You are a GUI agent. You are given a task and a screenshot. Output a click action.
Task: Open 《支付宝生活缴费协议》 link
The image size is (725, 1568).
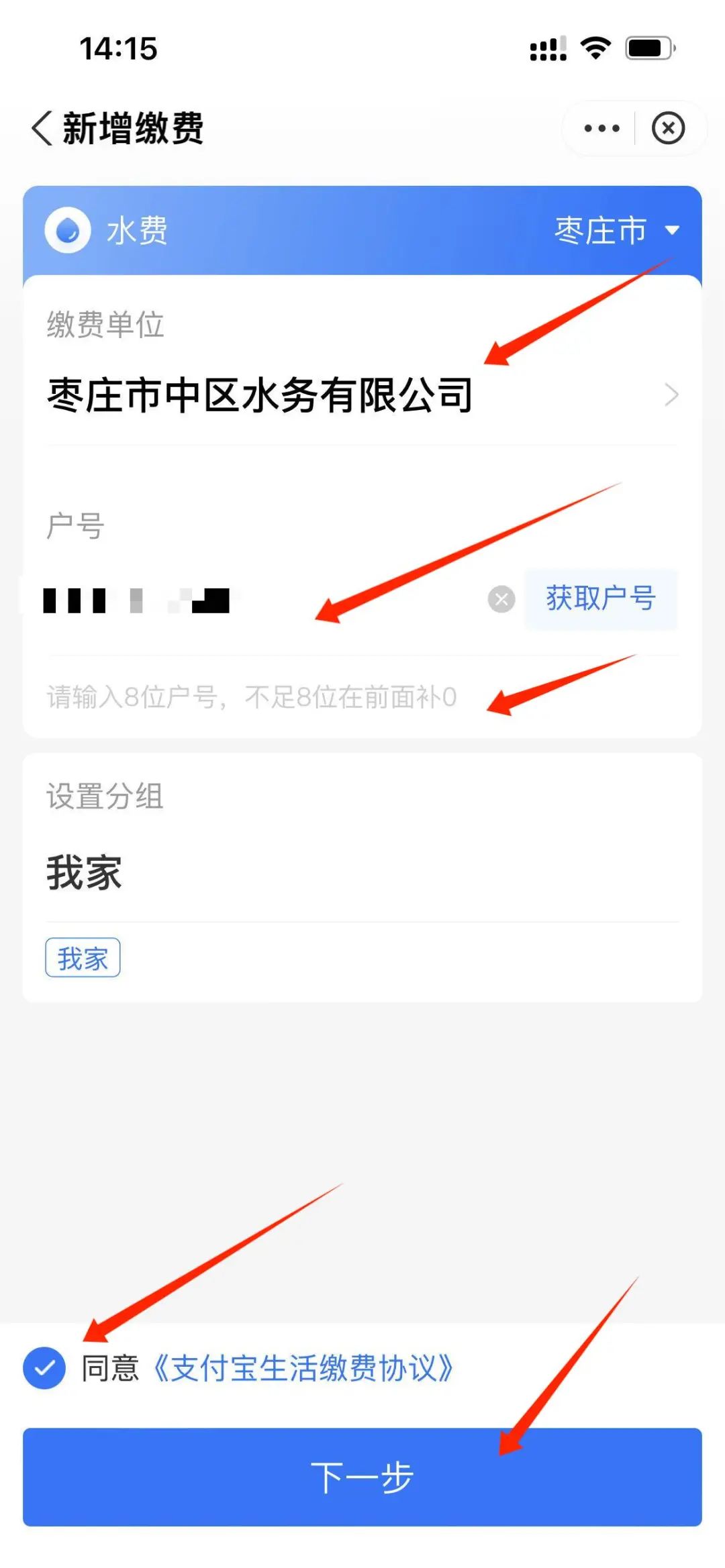pos(302,1369)
